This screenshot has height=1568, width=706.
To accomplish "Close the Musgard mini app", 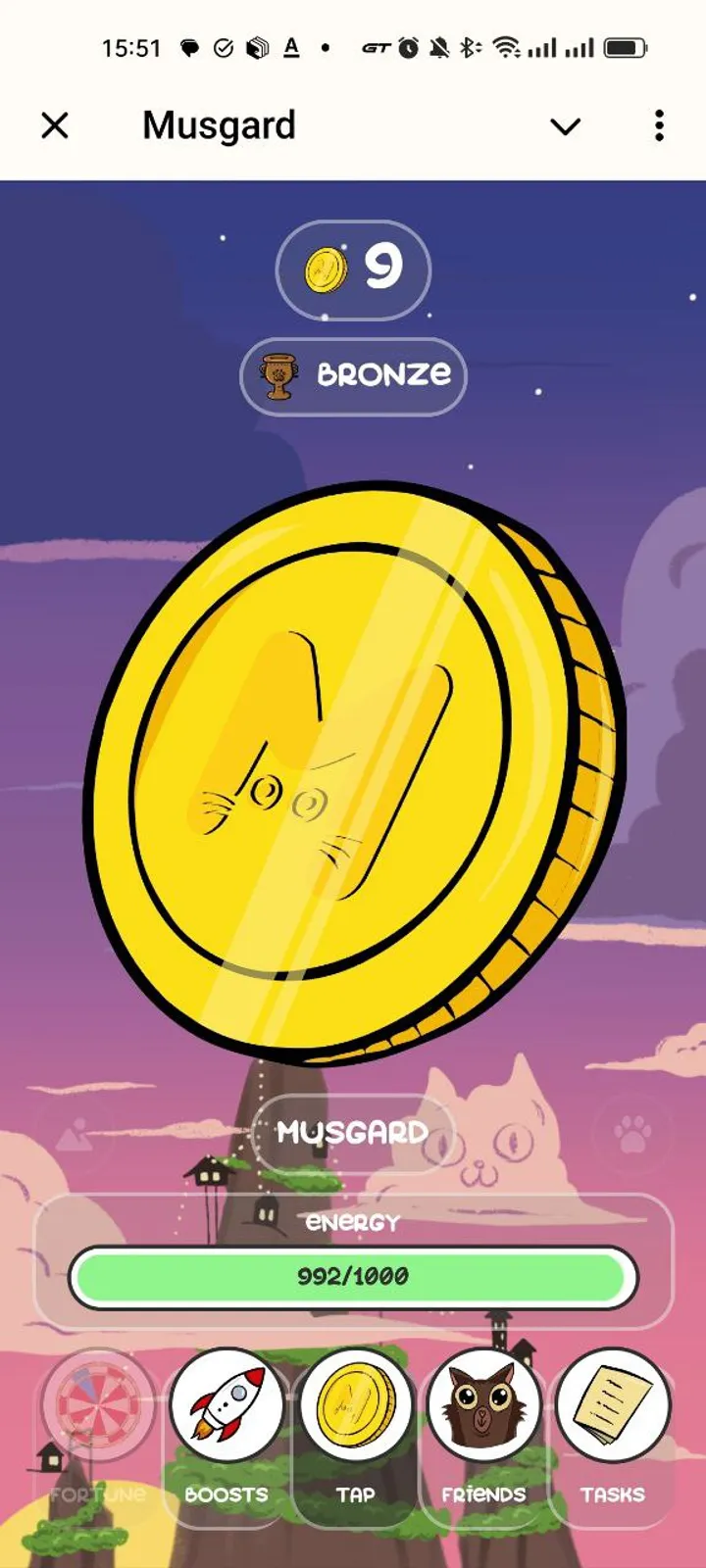I will tap(55, 125).
